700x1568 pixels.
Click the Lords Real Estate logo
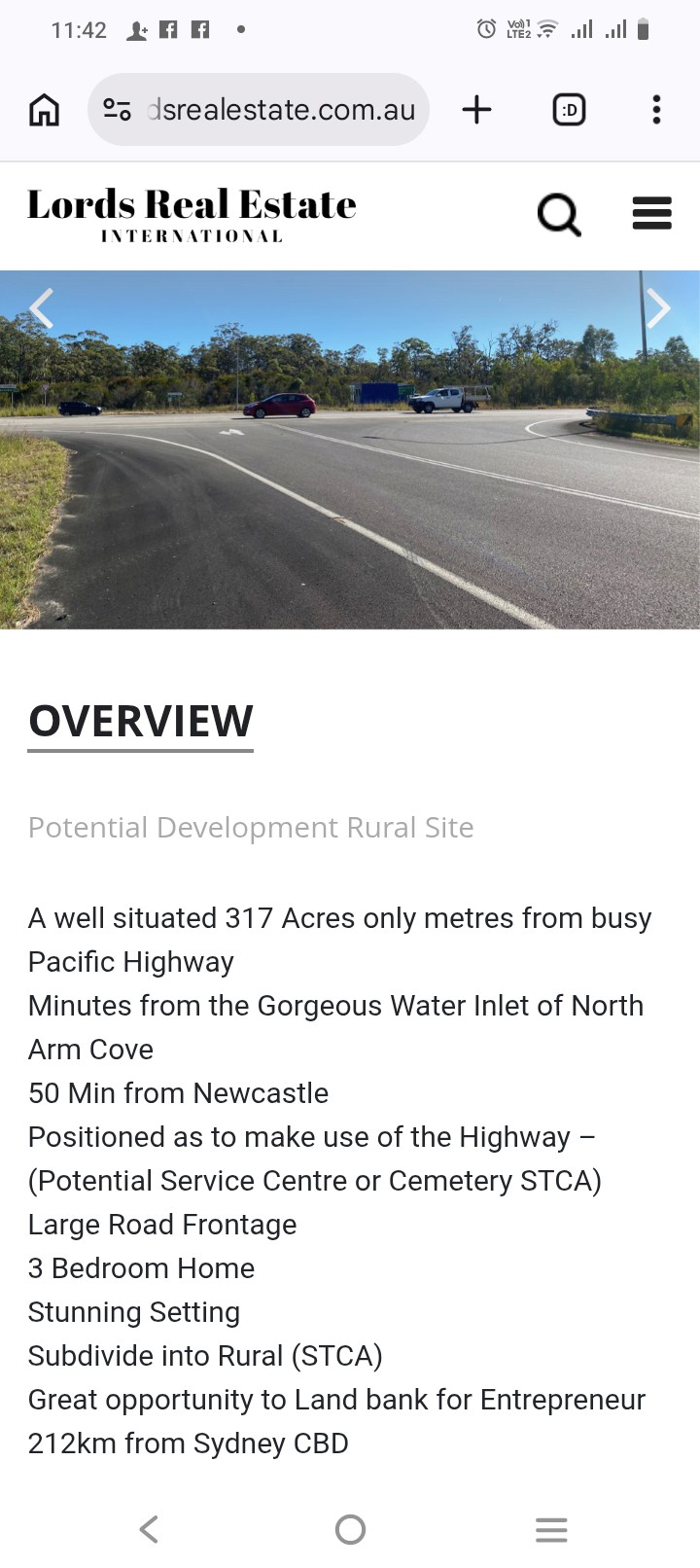point(192,212)
